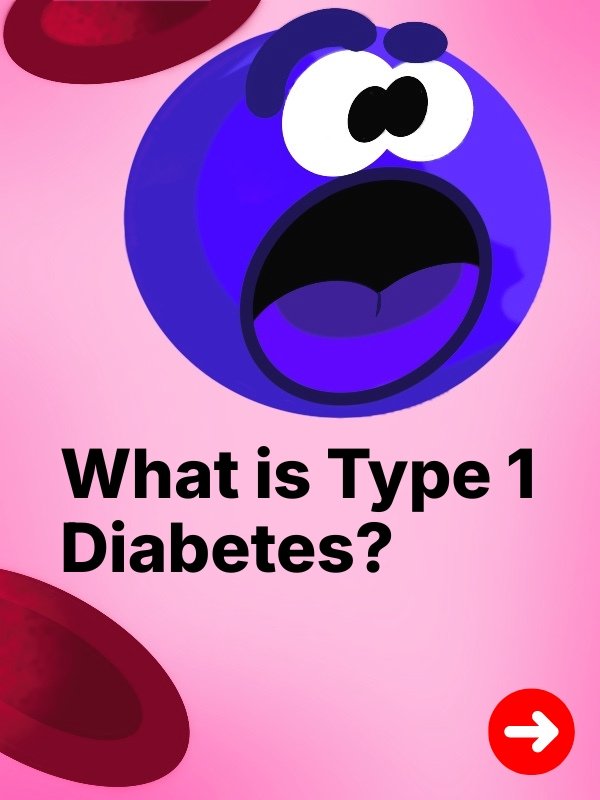The height and width of the screenshot is (800, 600).
Task: Go to the next page with red arrow
Action: pos(531,732)
